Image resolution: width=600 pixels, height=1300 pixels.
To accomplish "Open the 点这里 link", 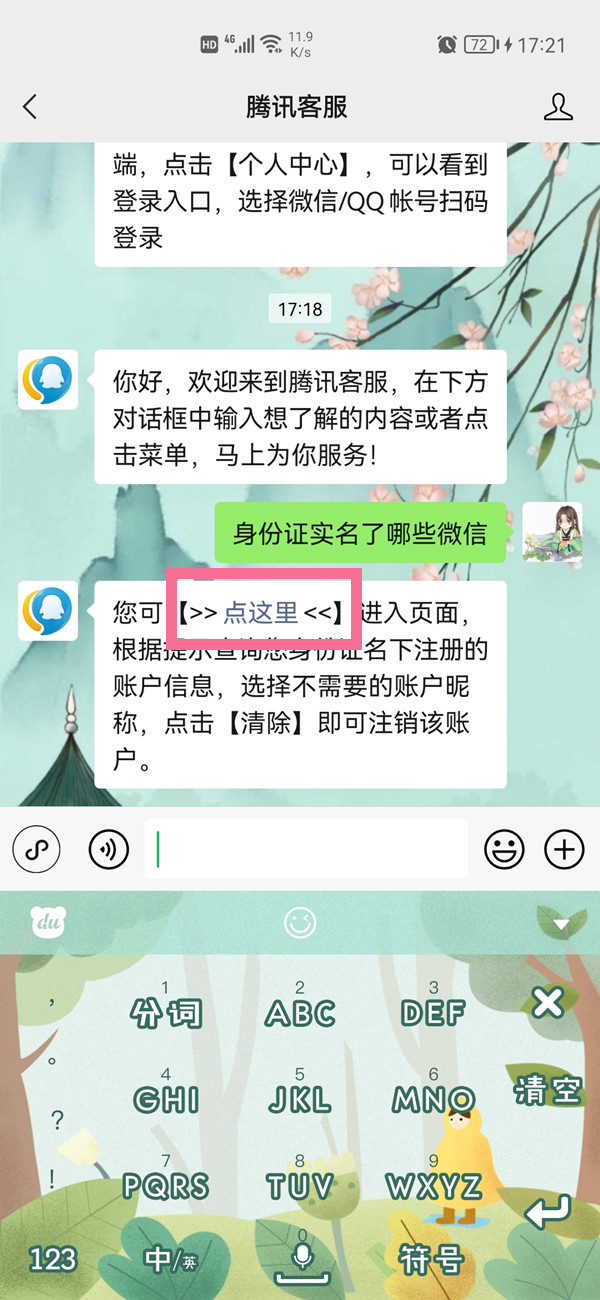I will click(260, 611).
